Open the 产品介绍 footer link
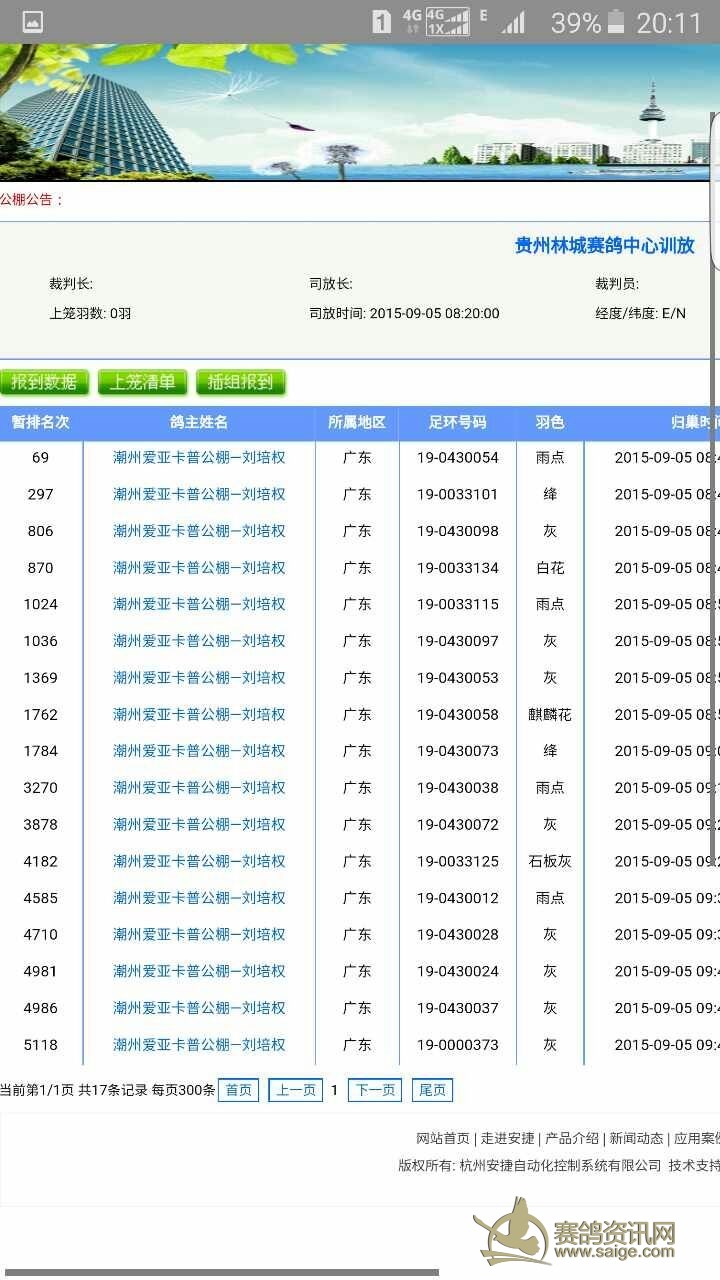Image resolution: width=720 pixels, height=1280 pixels. [572, 1138]
